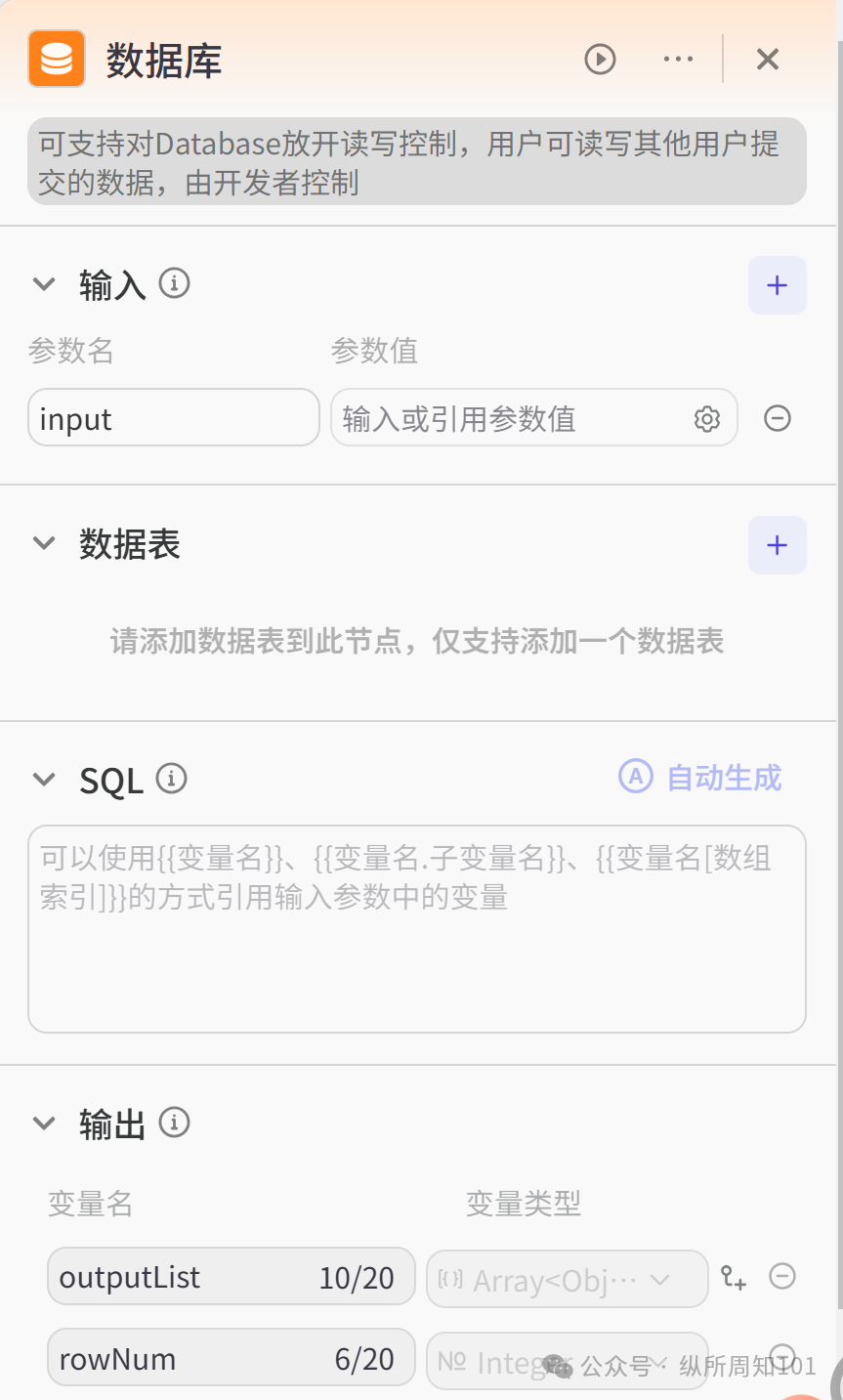
Task: Collapse the 数据表 section
Action: point(44,543)
